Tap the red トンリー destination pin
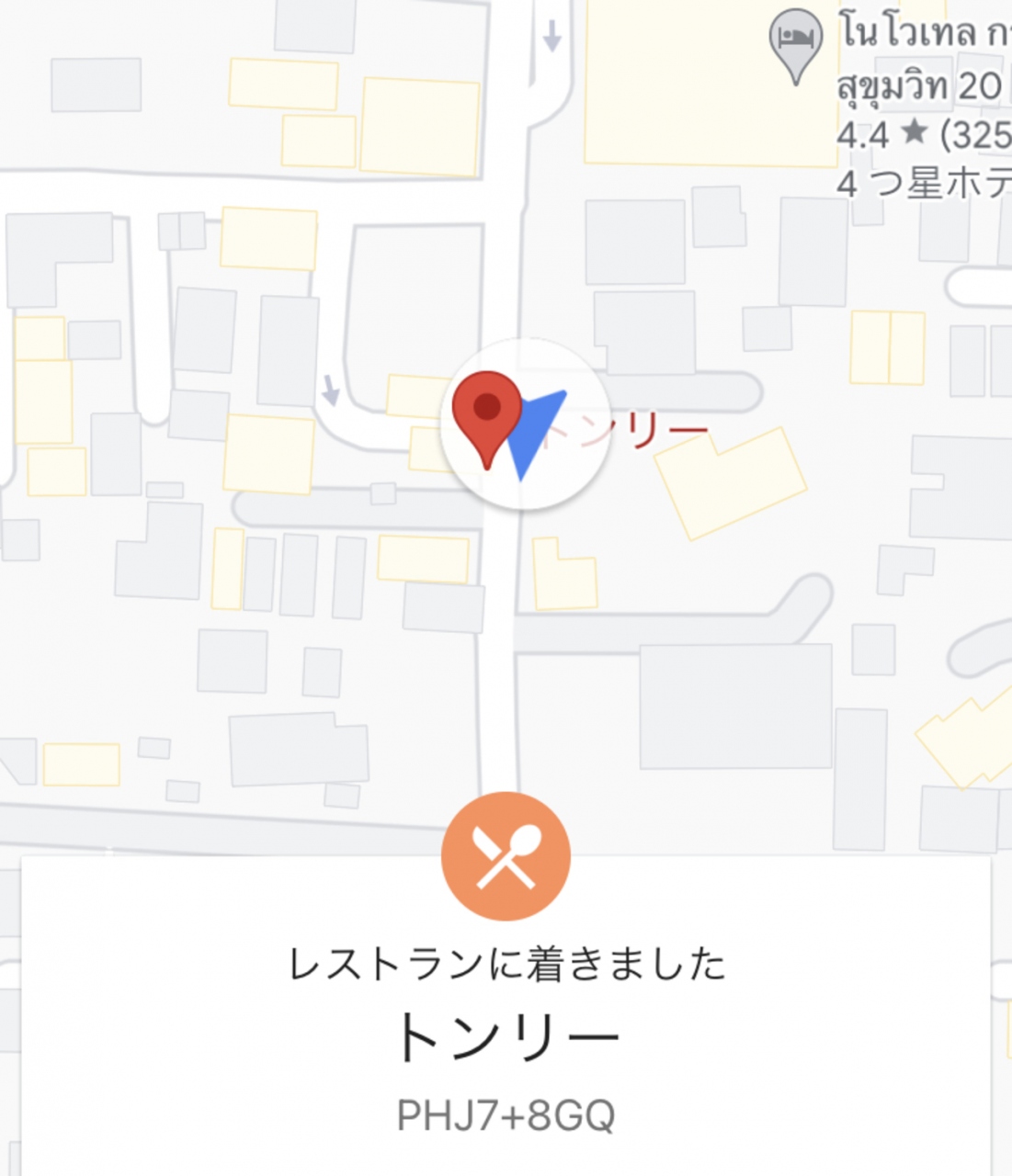The image size is (1012, 1176). [486, 412]
